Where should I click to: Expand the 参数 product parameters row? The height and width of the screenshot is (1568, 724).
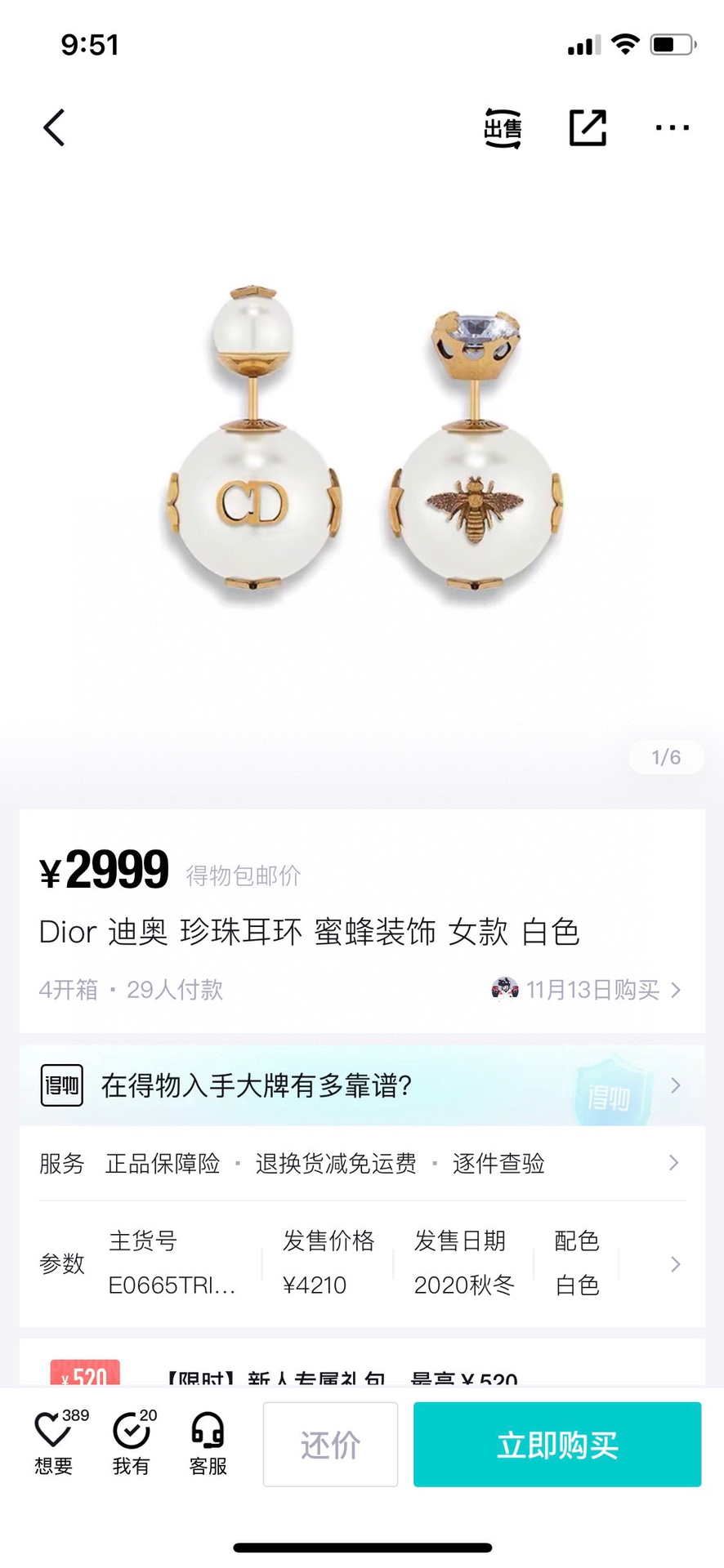point(362,1263)
